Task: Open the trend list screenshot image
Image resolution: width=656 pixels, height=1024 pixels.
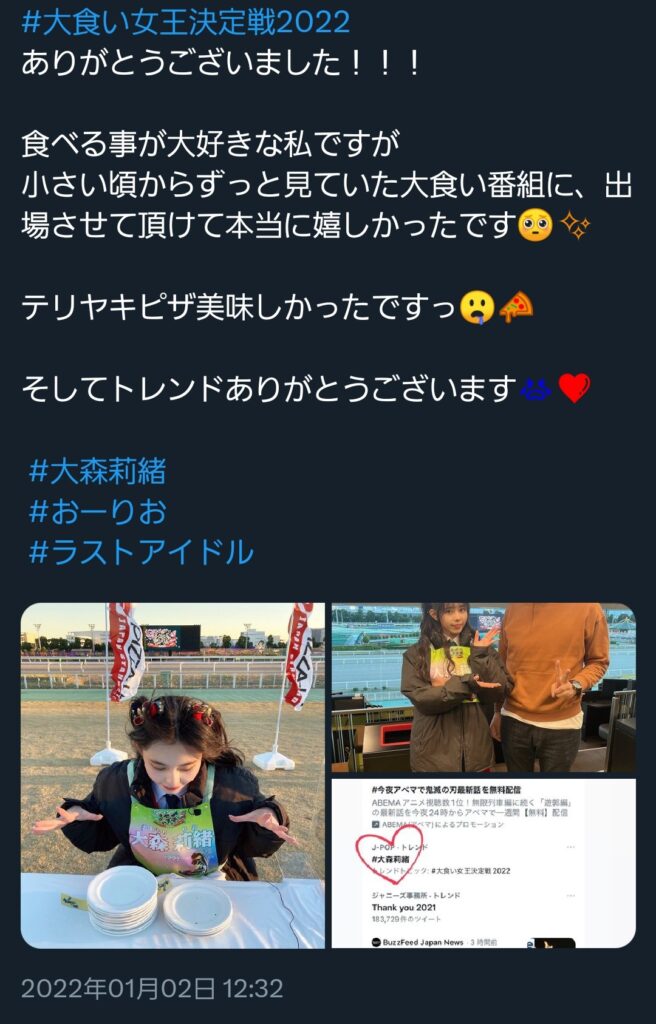Action: click(x=483, y=862)
